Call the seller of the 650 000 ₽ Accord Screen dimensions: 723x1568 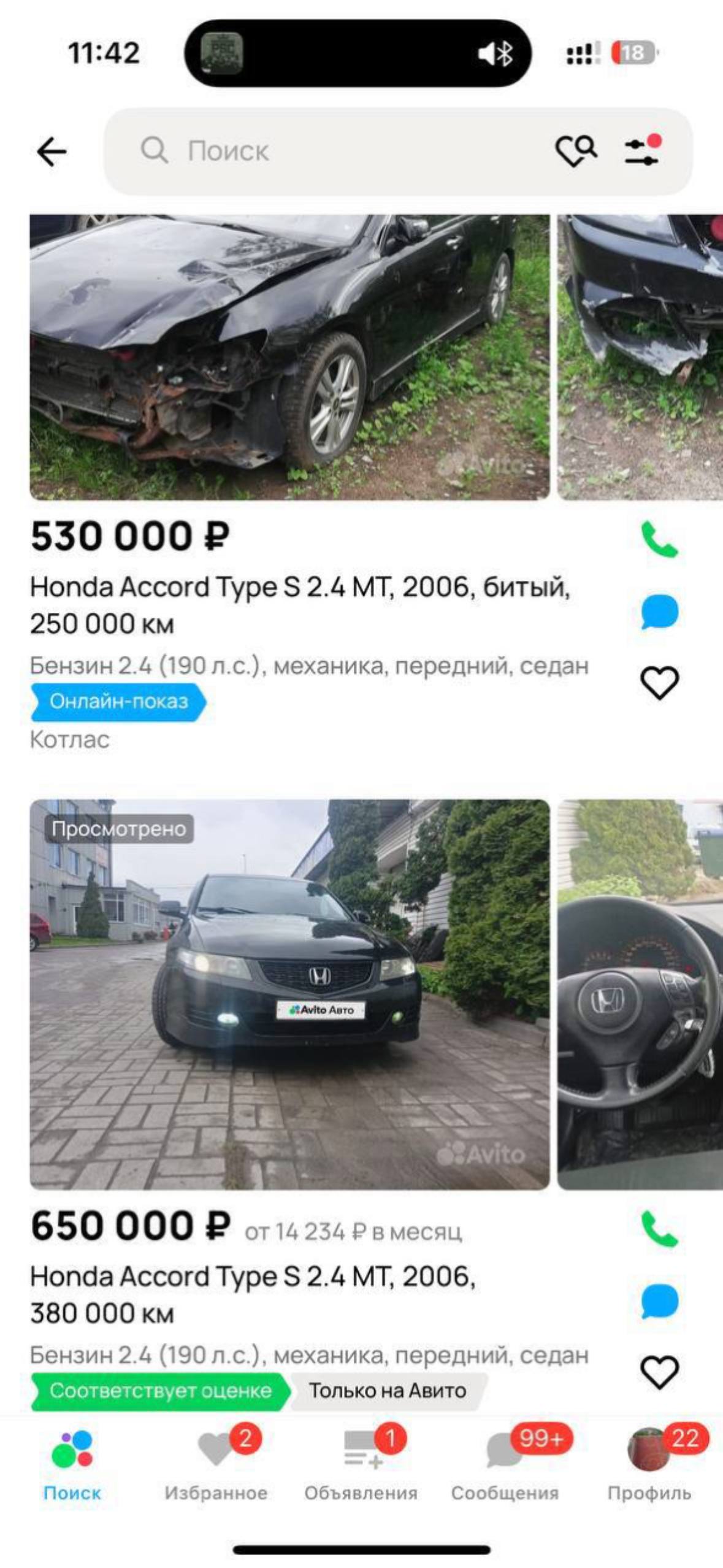pos(659,1229)
